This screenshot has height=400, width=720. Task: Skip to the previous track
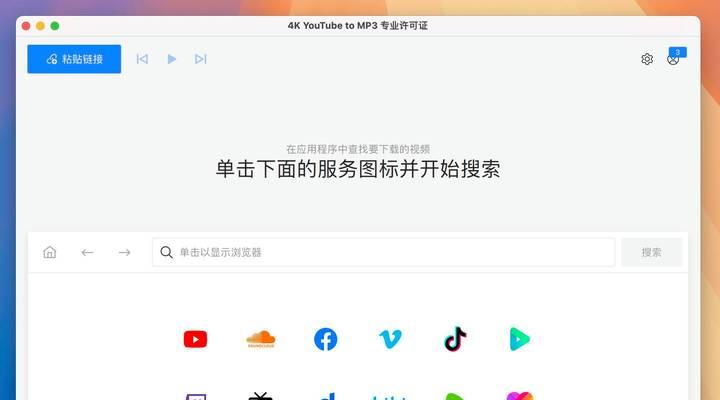(142, 59)
